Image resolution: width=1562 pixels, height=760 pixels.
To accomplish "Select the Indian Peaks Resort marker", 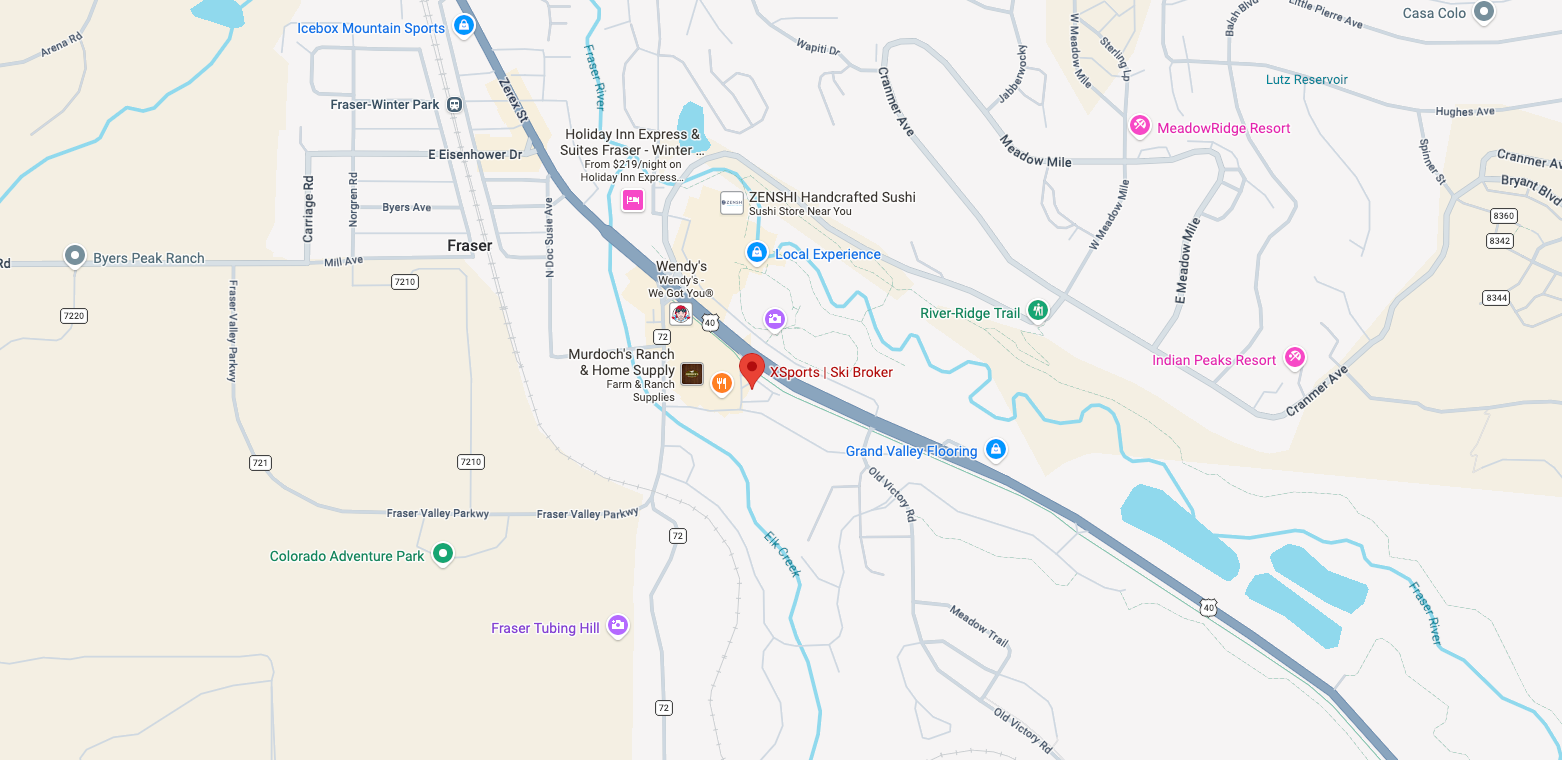I will [1295, 356].
